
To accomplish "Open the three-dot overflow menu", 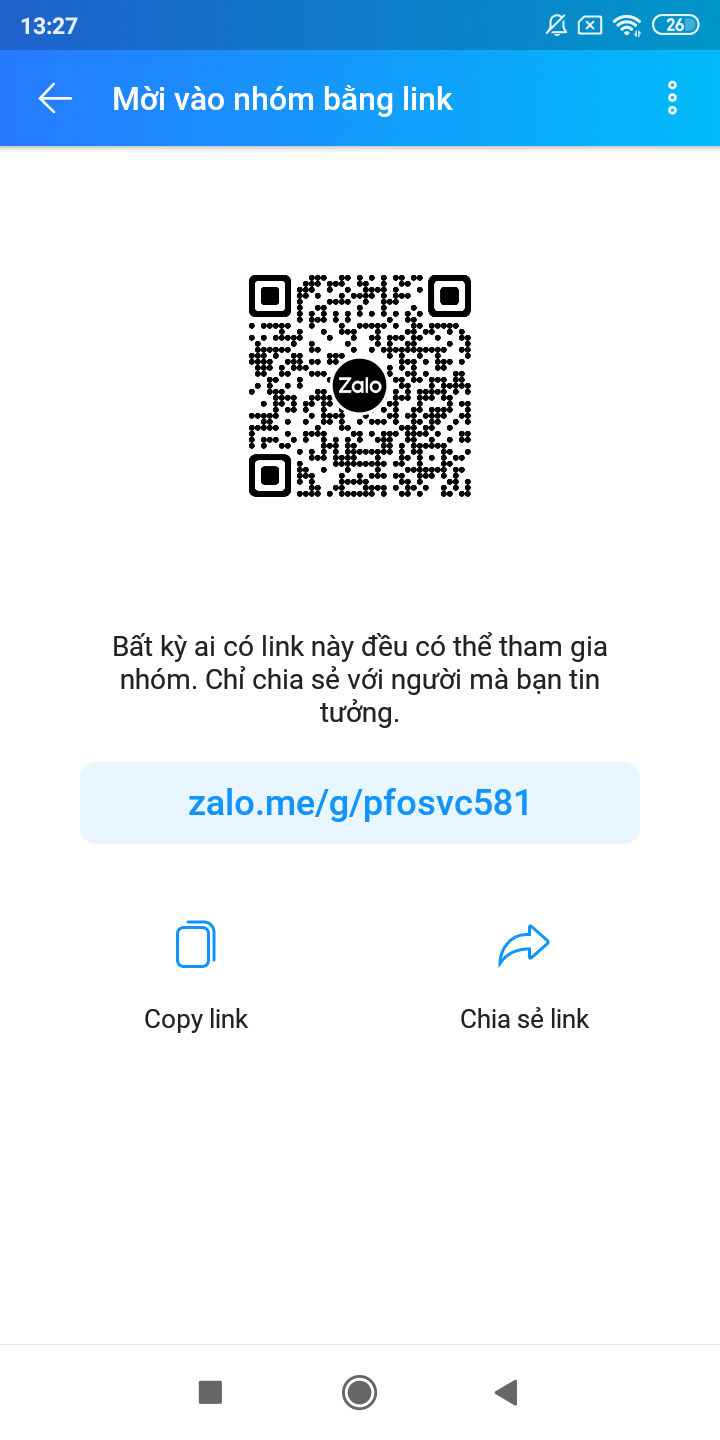I will point(672,98).
